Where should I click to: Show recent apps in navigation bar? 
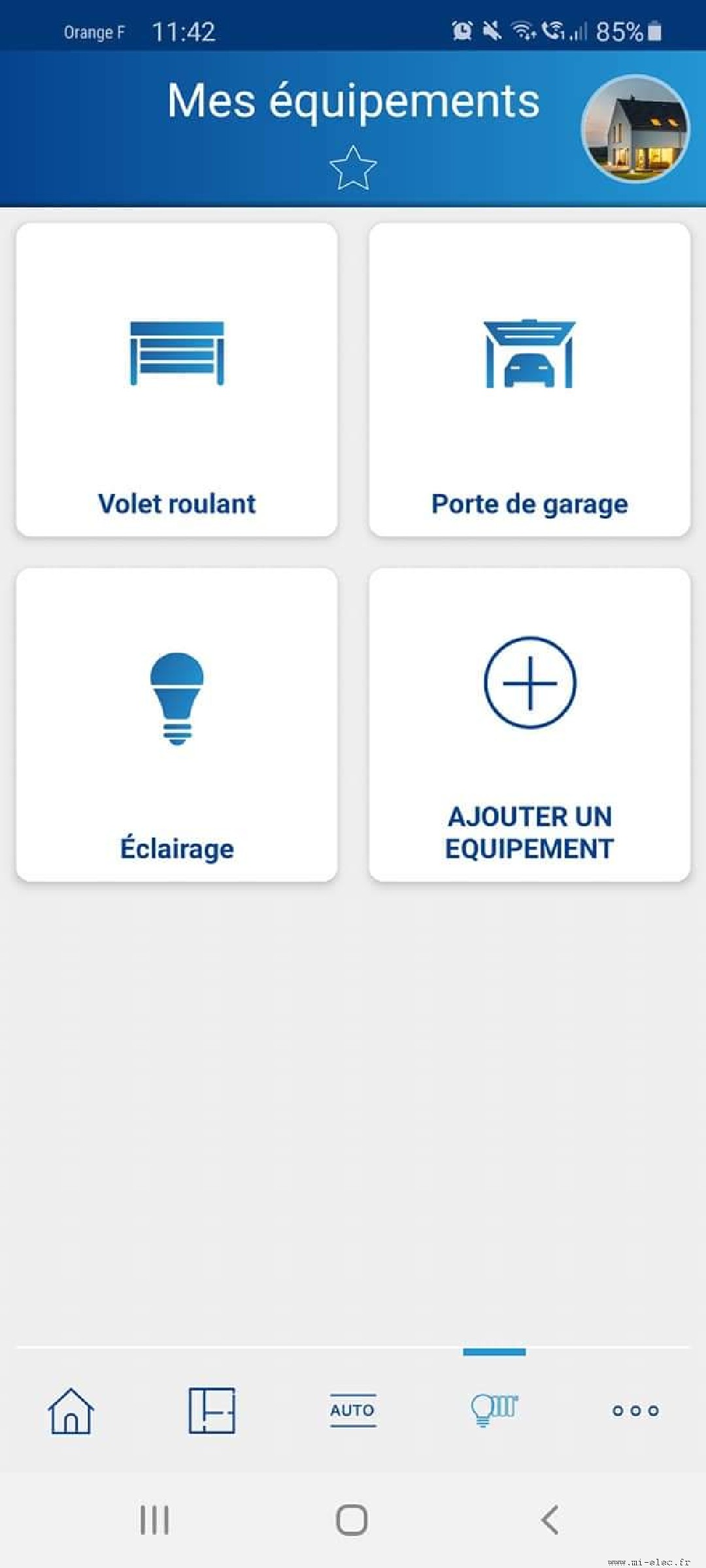pyautogui.click(x=155, y=1520)
